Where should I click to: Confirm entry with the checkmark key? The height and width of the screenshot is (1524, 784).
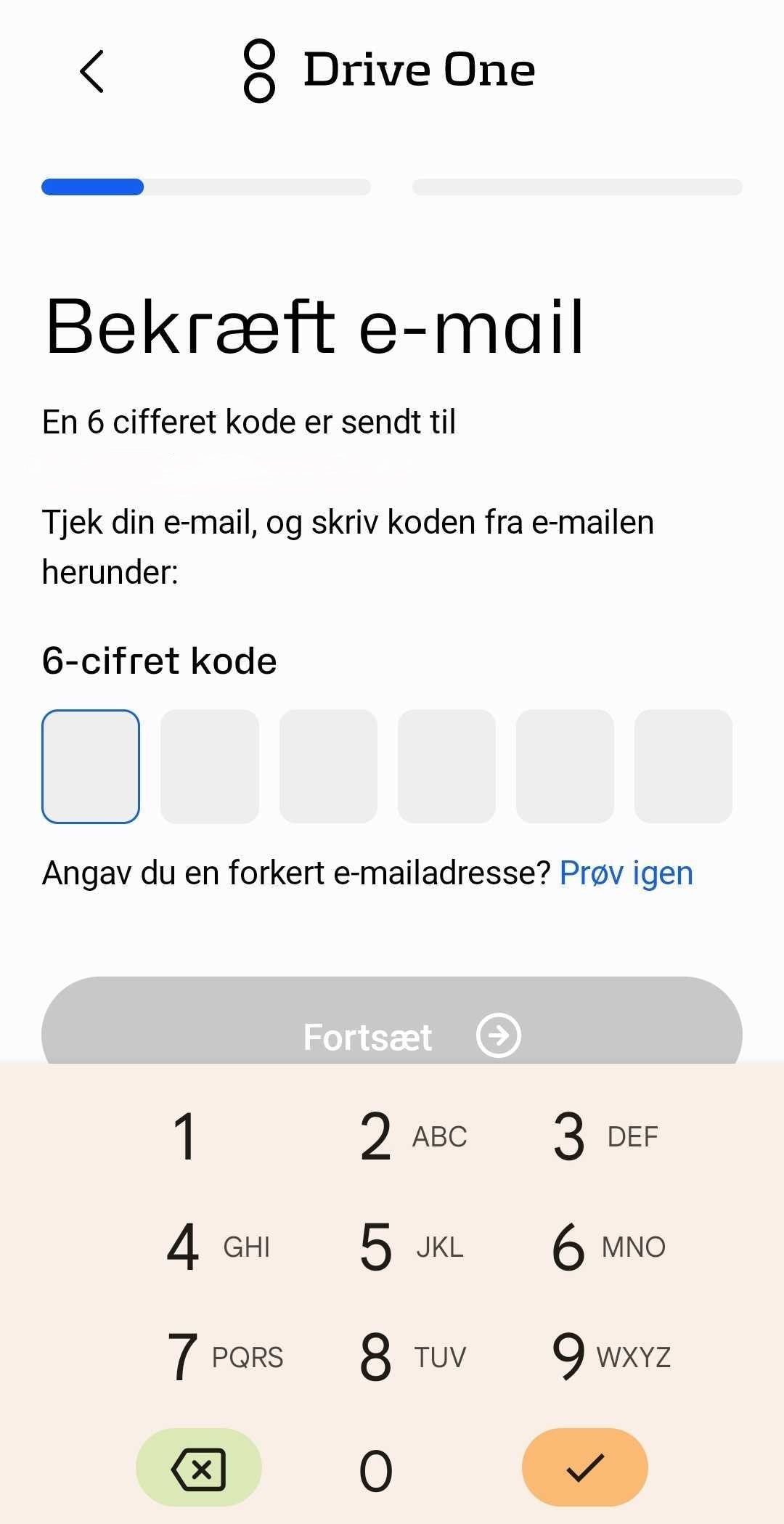click(x=584, y=1467)
